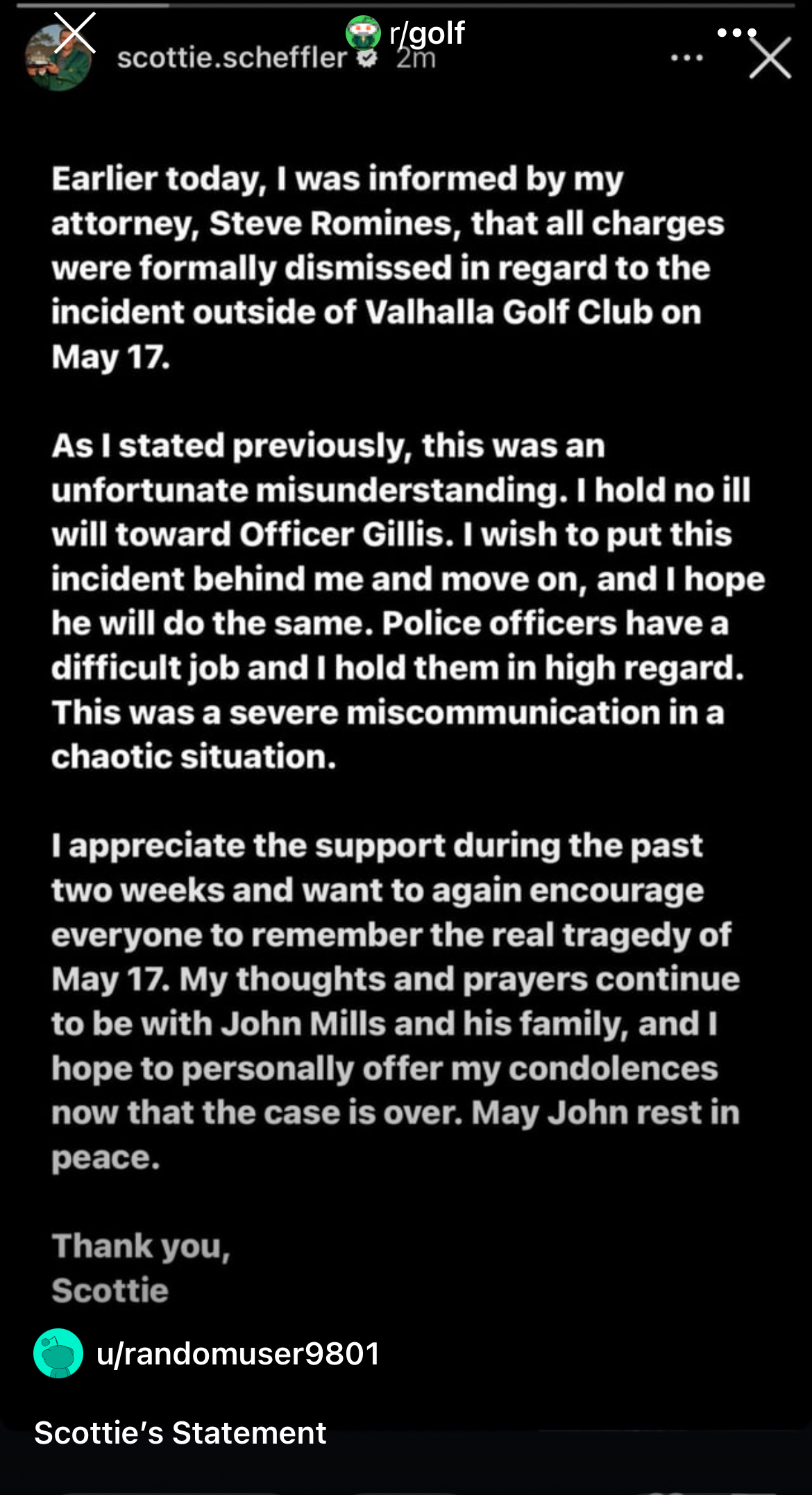This screenshot has height=1495, width=812.
Task: View u/randomuser9801's profile
Action: pyautogui.click(x=237, y=1353)
